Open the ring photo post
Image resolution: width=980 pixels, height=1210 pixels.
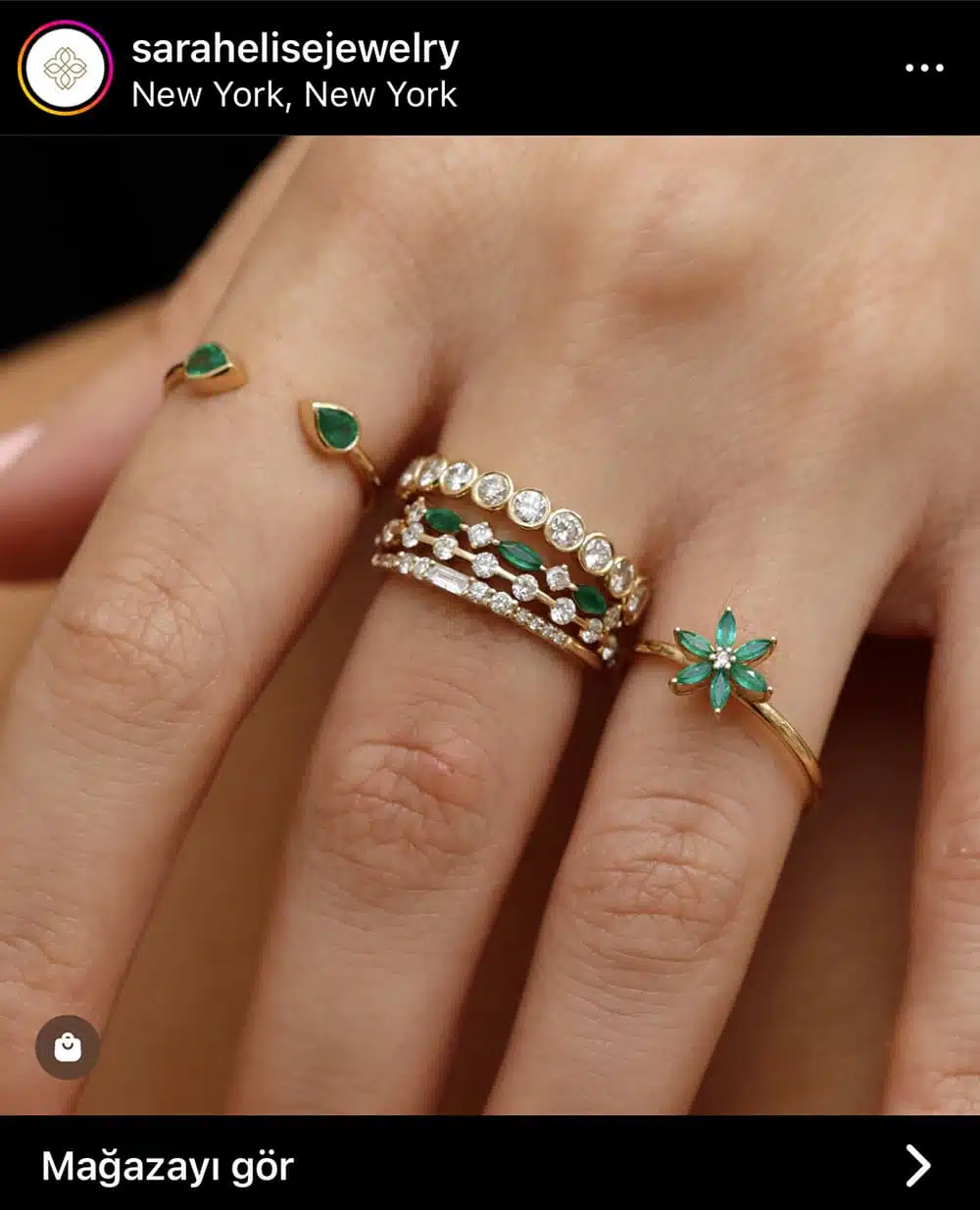click(490, 625)
